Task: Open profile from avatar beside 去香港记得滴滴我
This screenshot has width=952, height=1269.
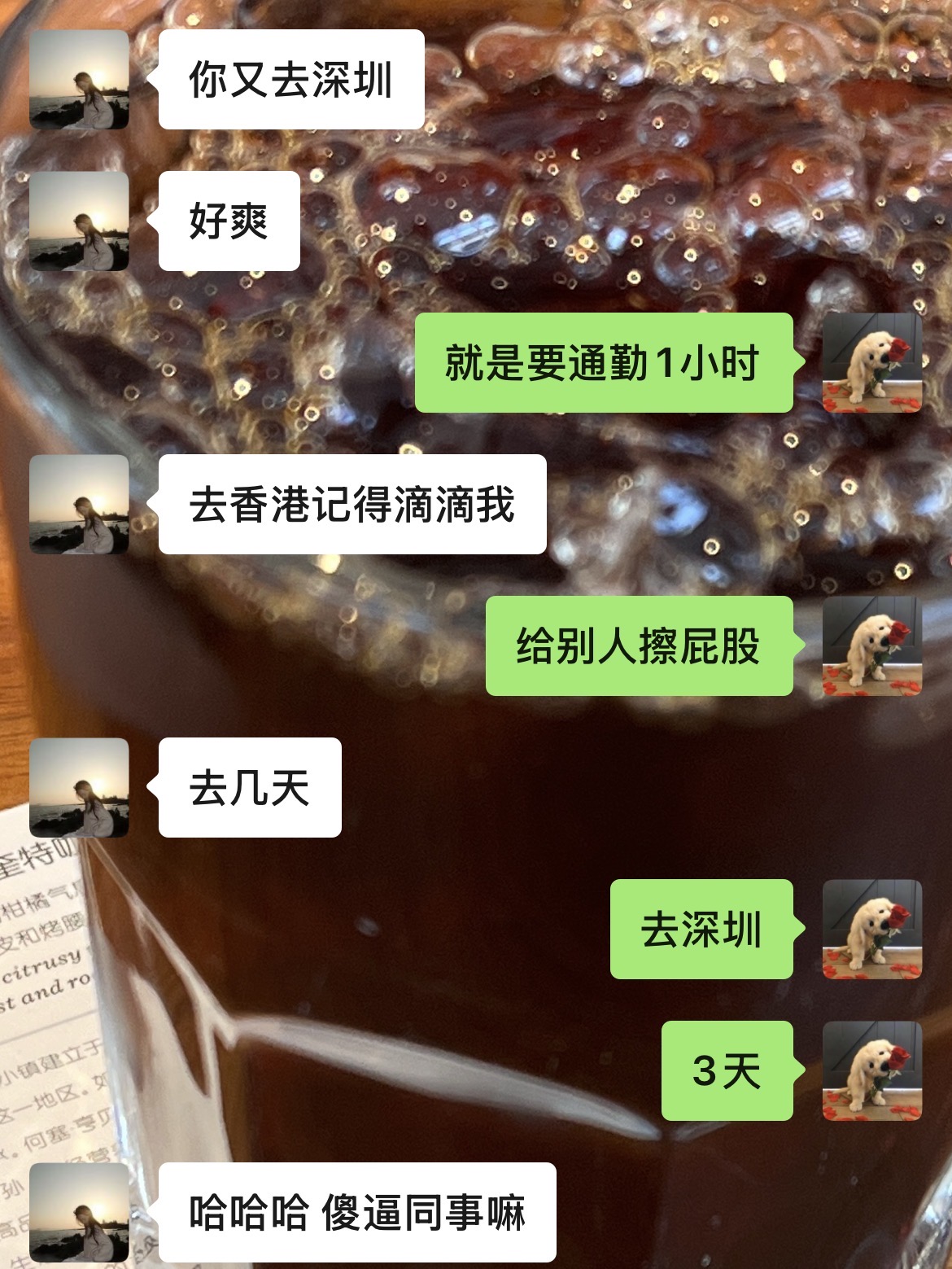Action: coord(79,505)
